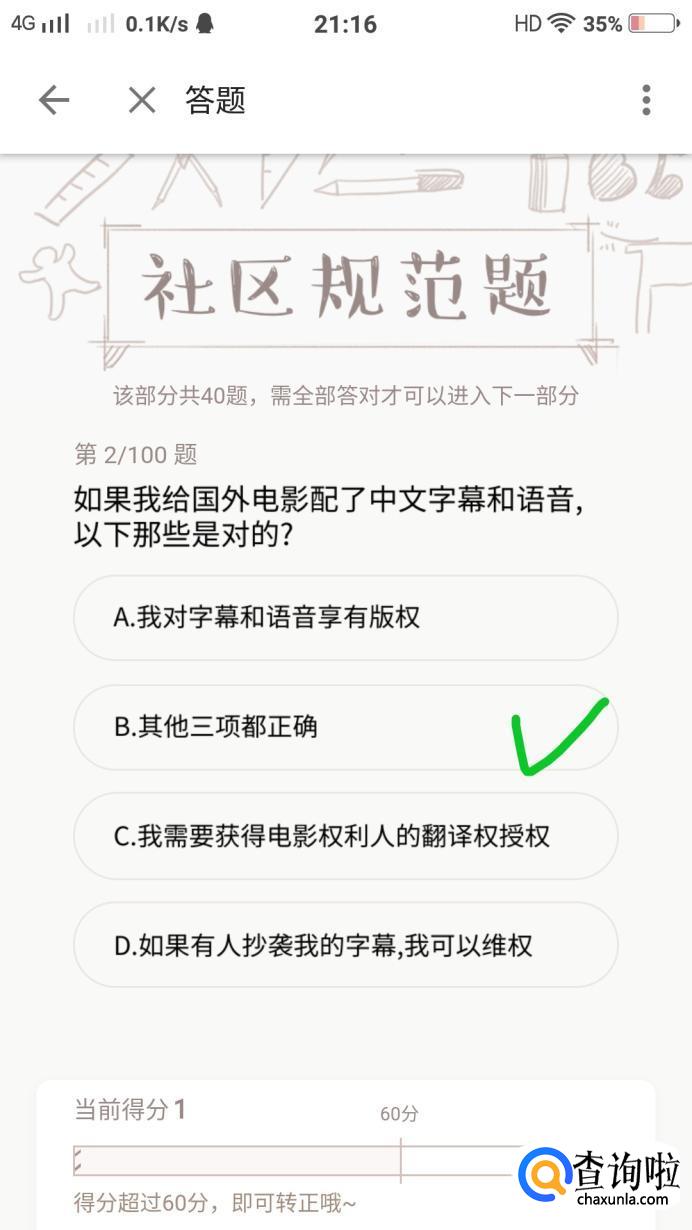Pick answer C.我需要获得电影权利人的翻译权授权

[346, 836]
